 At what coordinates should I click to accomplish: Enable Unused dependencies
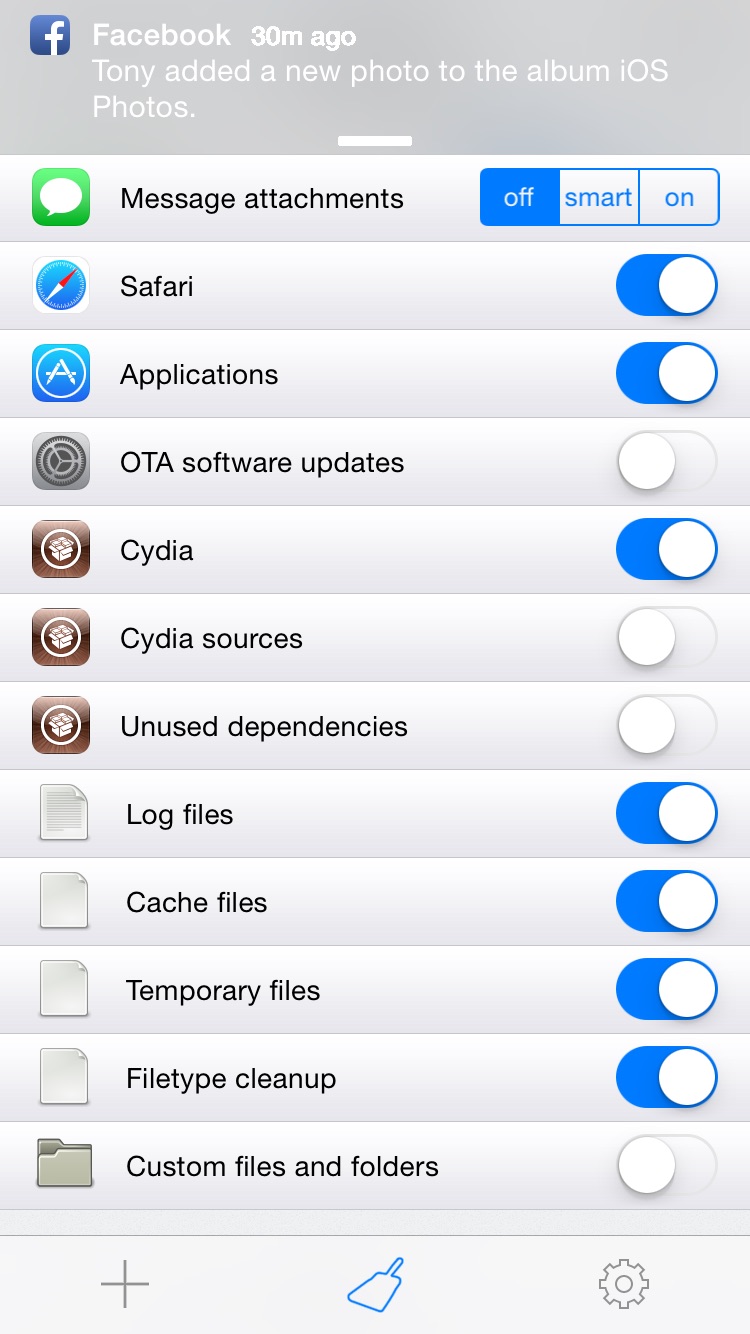(x=667, y=726)
